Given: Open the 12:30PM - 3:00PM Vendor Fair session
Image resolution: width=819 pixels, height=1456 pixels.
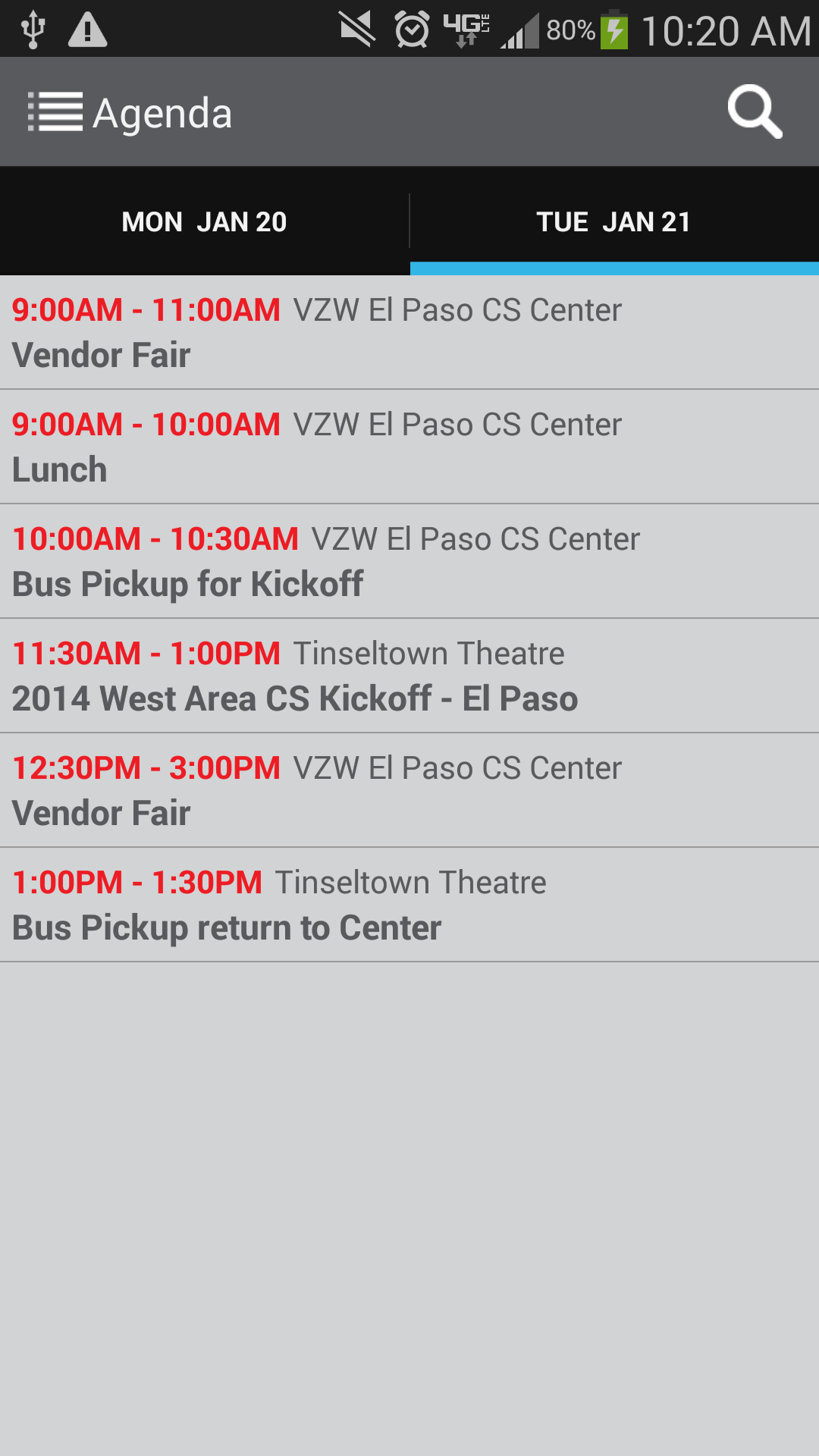Looking at the screenshot, I should click(409, 790).
